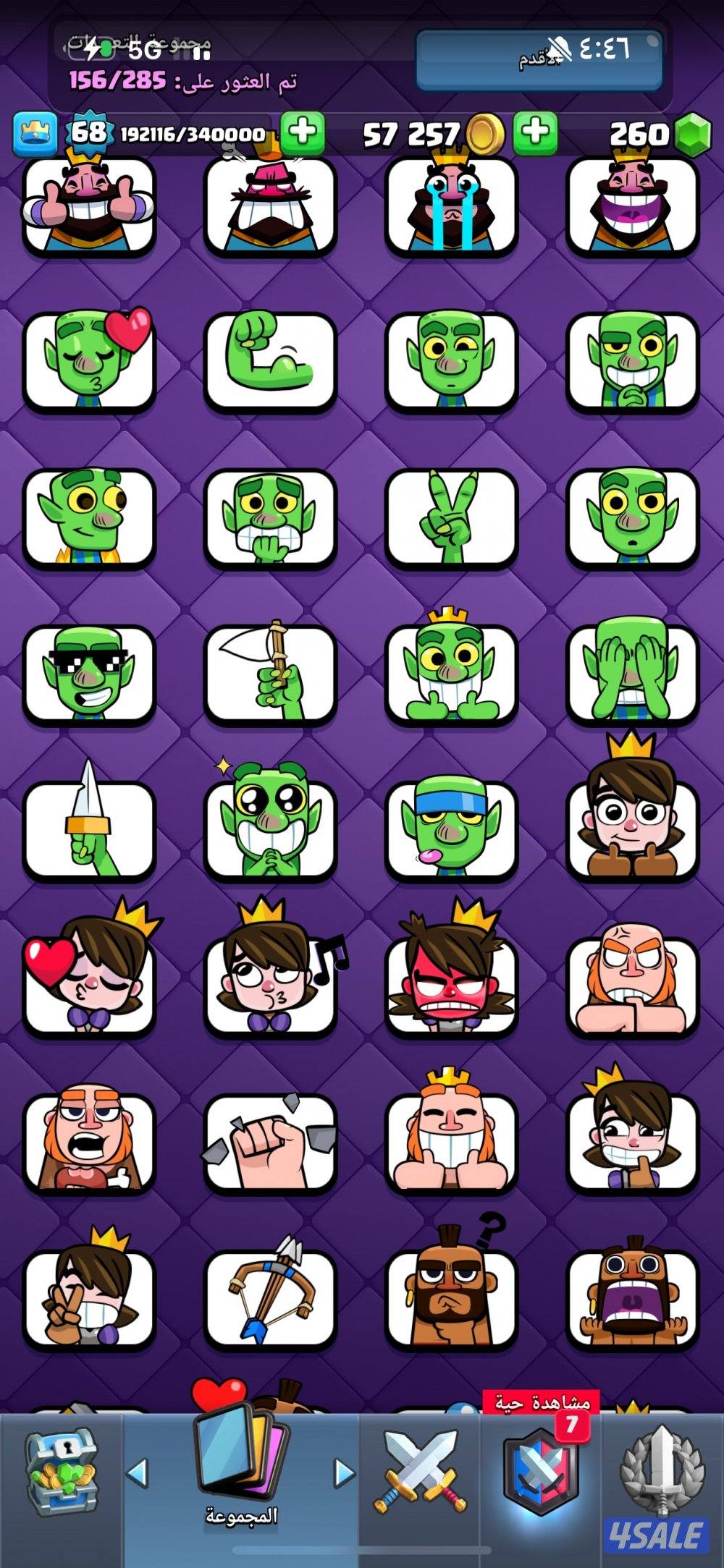Select the goblin kiss heart emote
This screenshot has height=1568, width=724.
[x=89, y=360]
